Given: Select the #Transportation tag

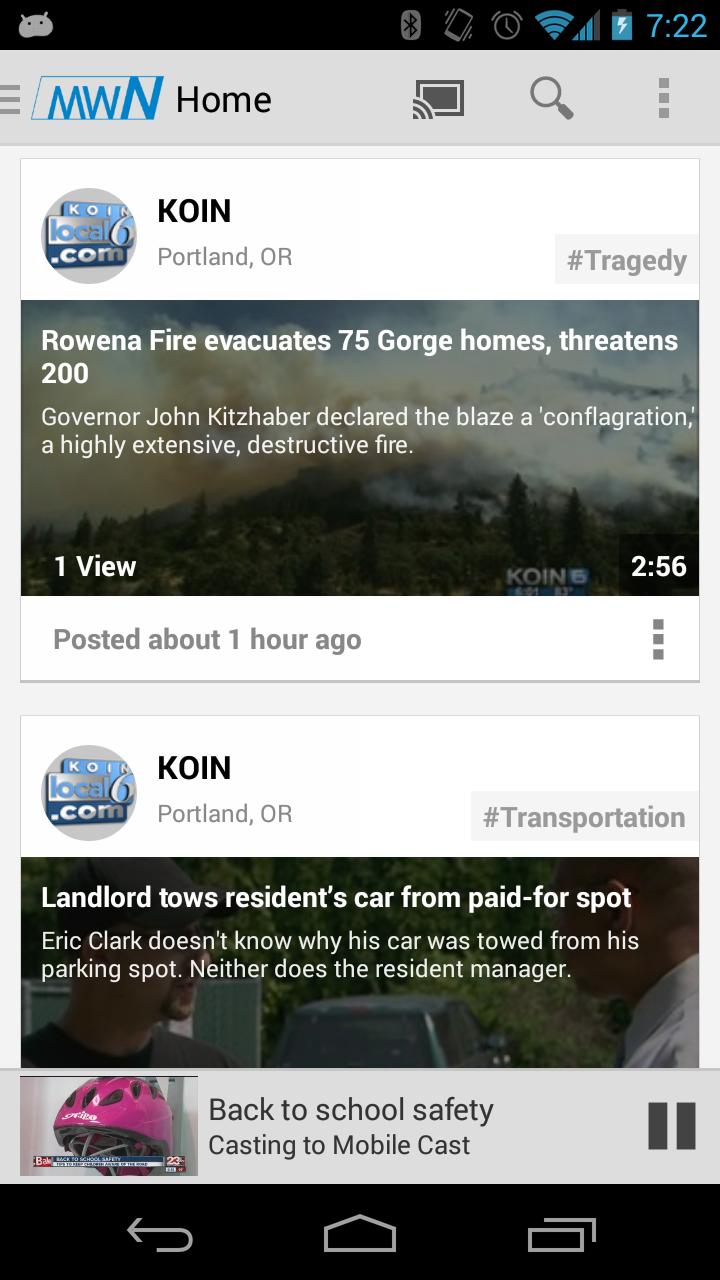Looking at the screenshot, I should click(584, 817).
